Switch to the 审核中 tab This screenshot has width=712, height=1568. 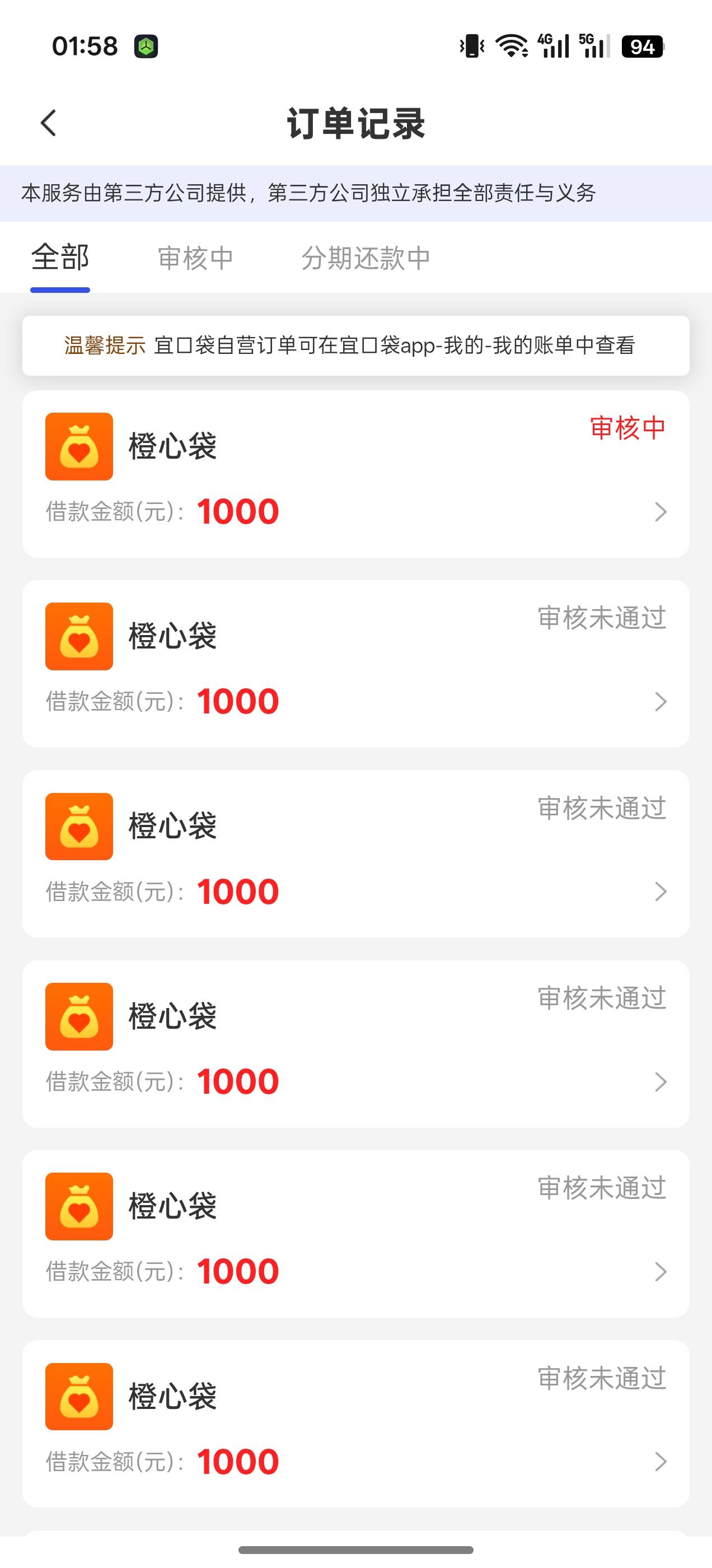[195, 258]
